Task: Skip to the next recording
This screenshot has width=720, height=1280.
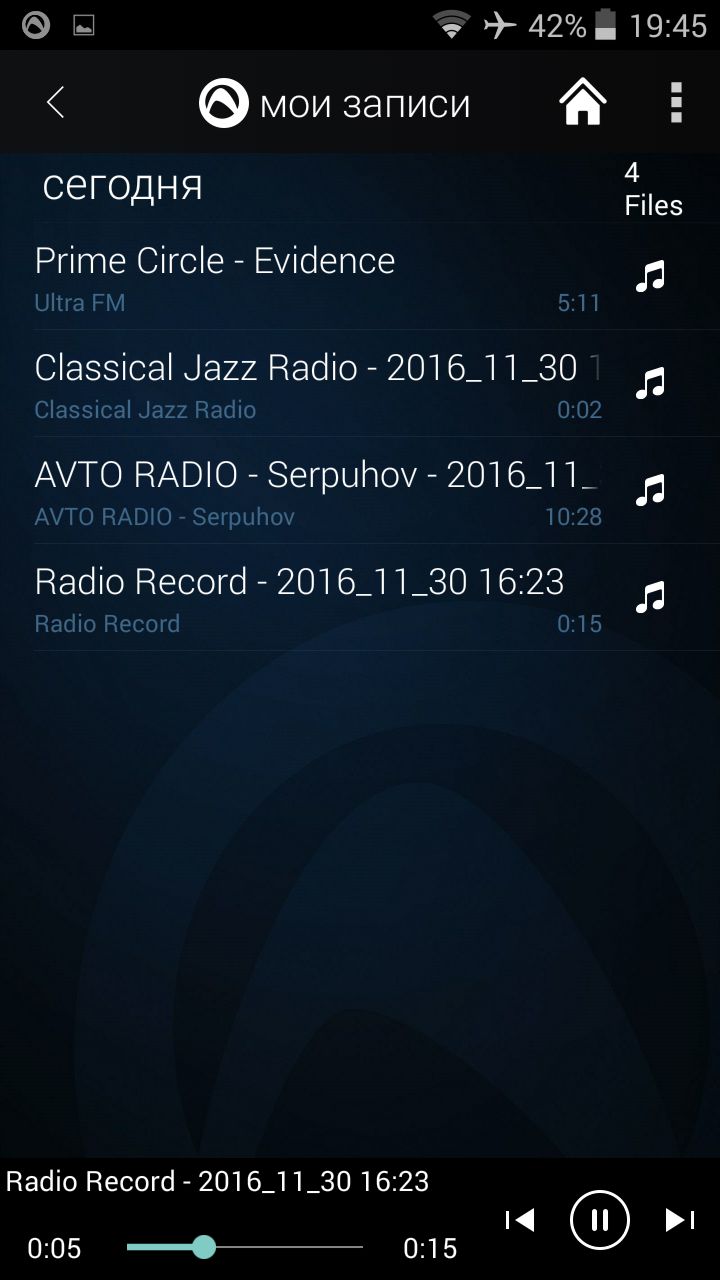Action: tap(680, 1219)
